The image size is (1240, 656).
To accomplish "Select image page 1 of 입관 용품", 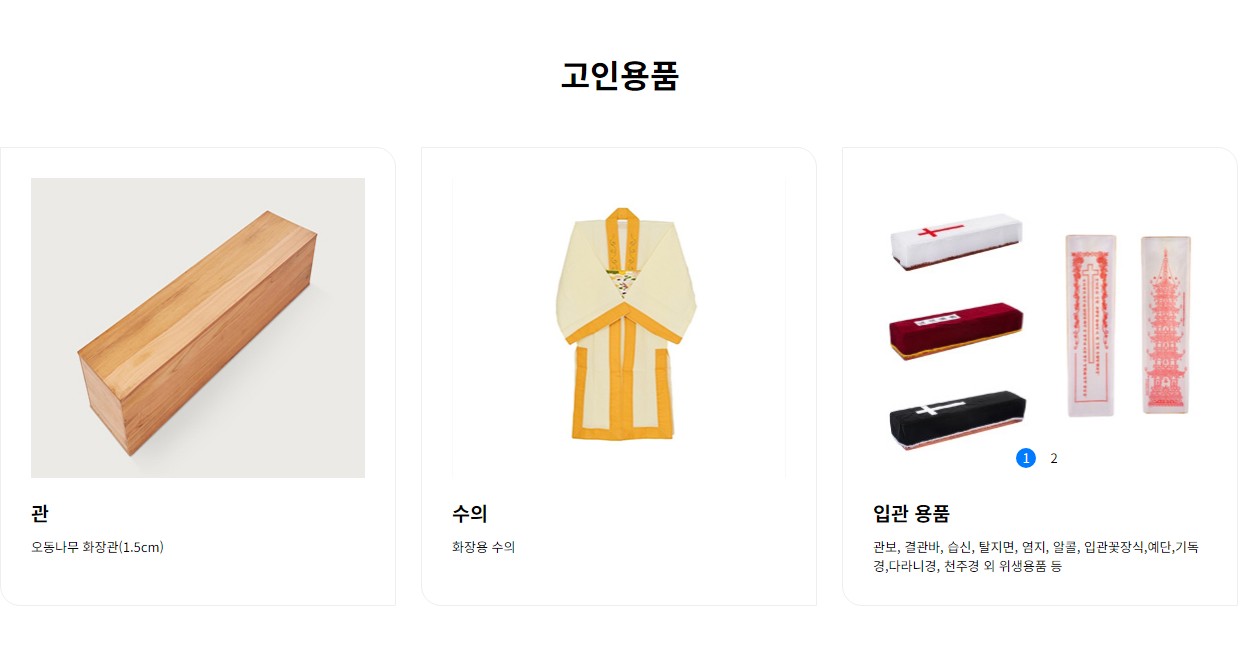I will click(1025, 458).
